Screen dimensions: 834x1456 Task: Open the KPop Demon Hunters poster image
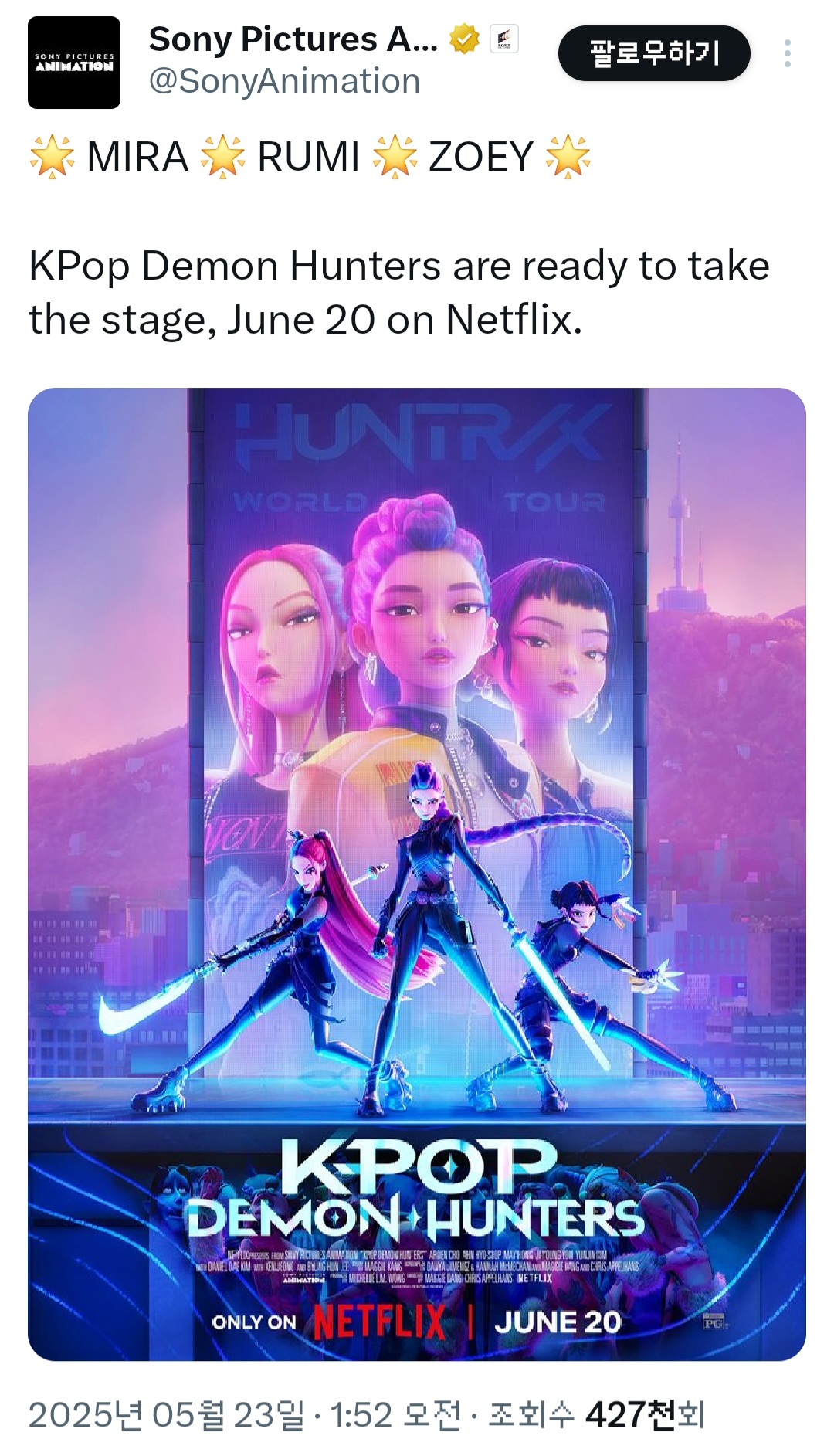pos(417,874)
